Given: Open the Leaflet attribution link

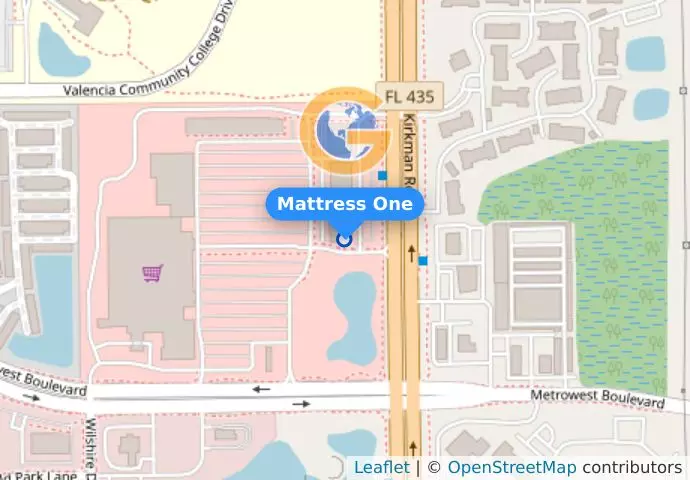Looking at the screenshot, I should [381, 468].
